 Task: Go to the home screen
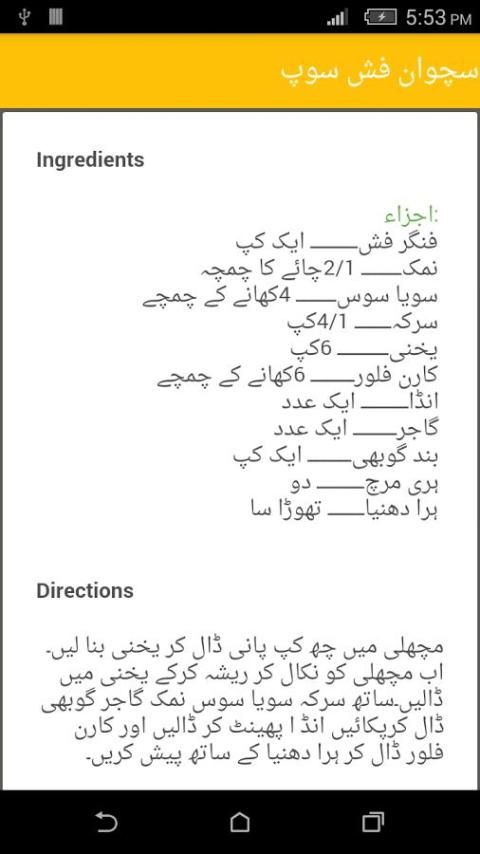click(240, 822)
